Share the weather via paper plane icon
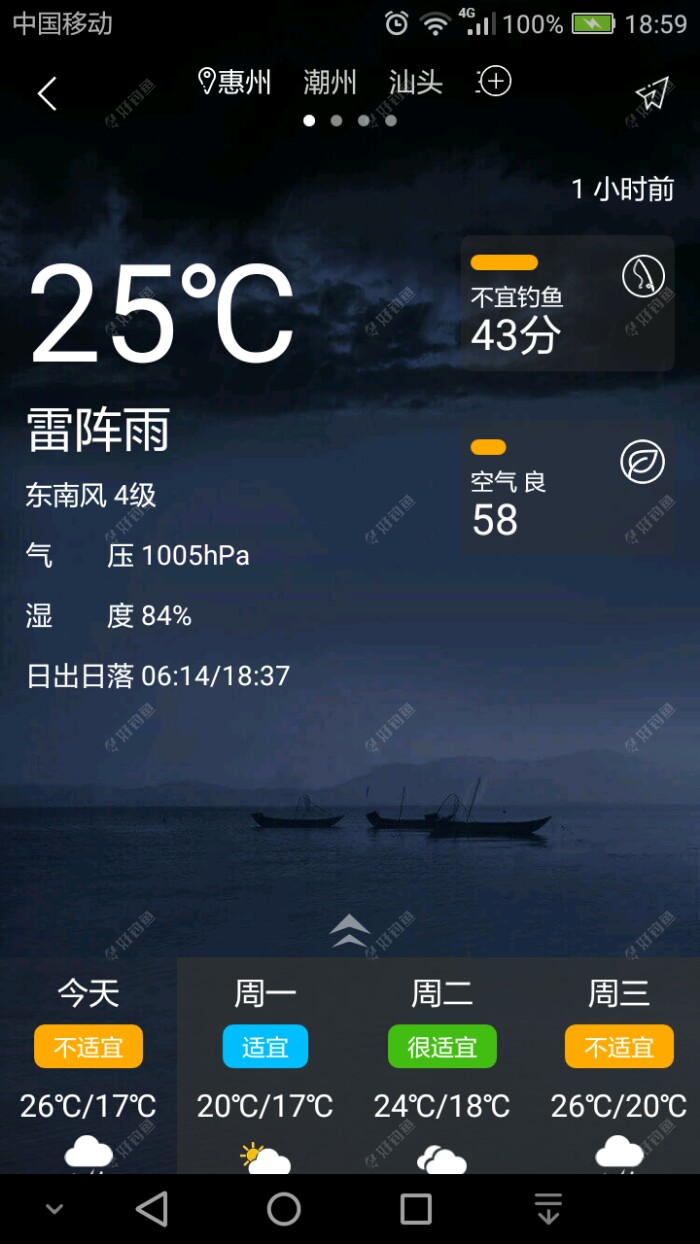This screenshot has height=1244, width=700. [651, 94]
